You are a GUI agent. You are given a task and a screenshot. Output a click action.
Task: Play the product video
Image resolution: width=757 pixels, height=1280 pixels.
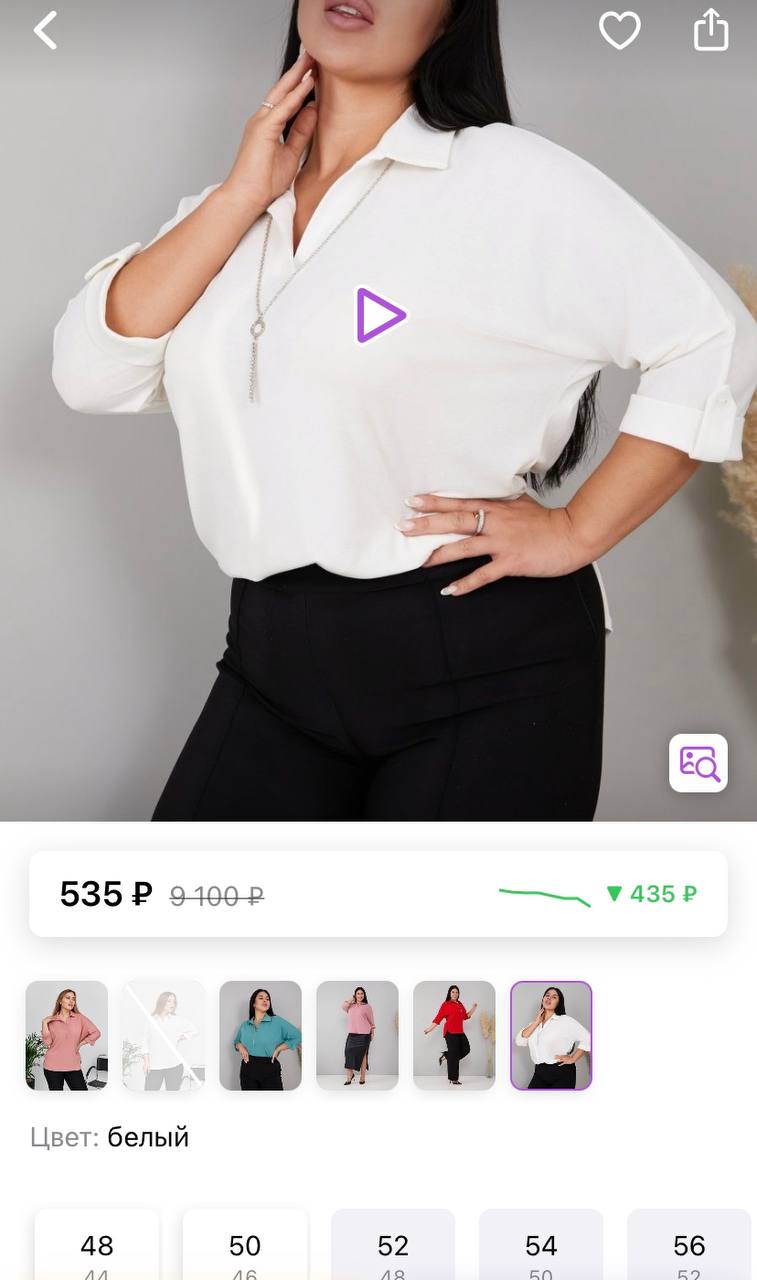point(380,316)
